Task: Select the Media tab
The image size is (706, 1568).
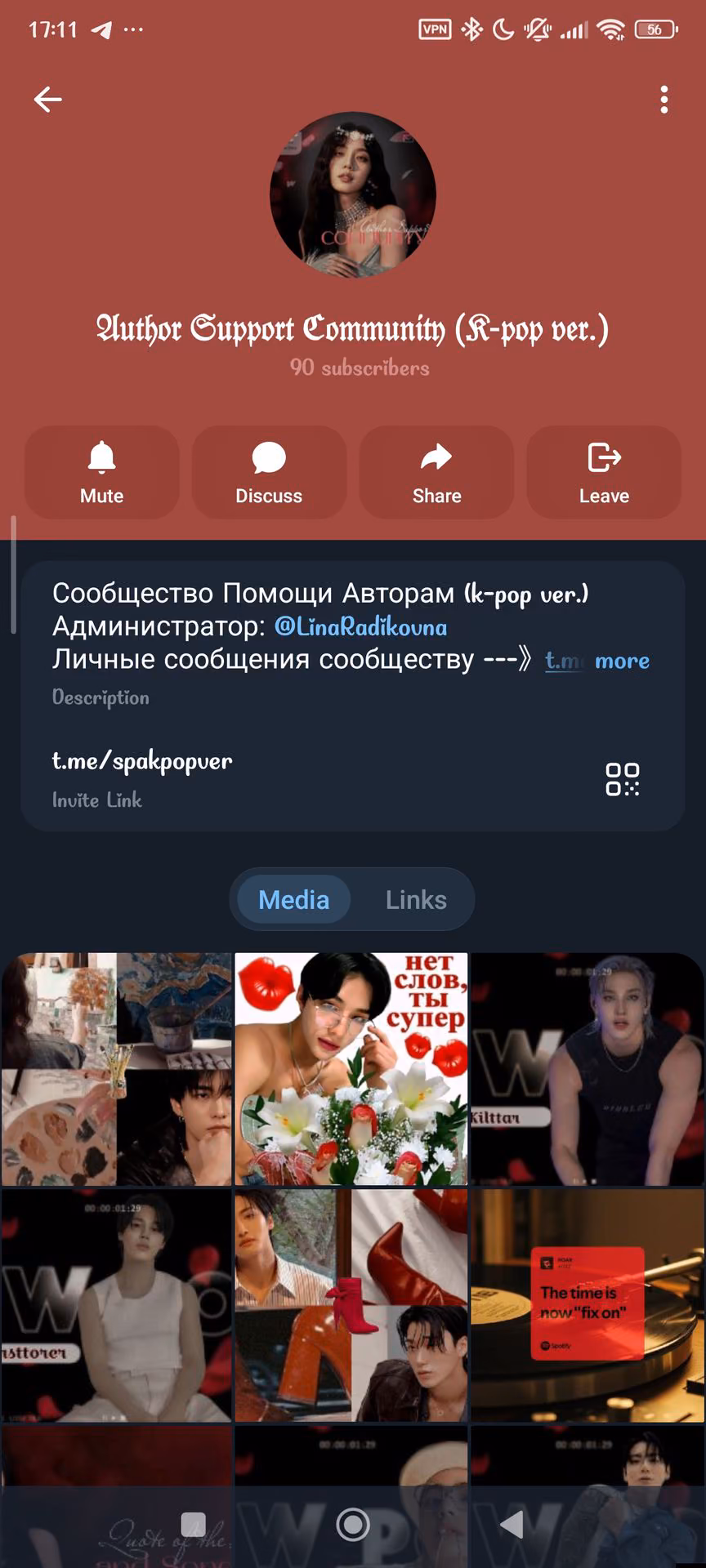Action: [x=293, y=899]
